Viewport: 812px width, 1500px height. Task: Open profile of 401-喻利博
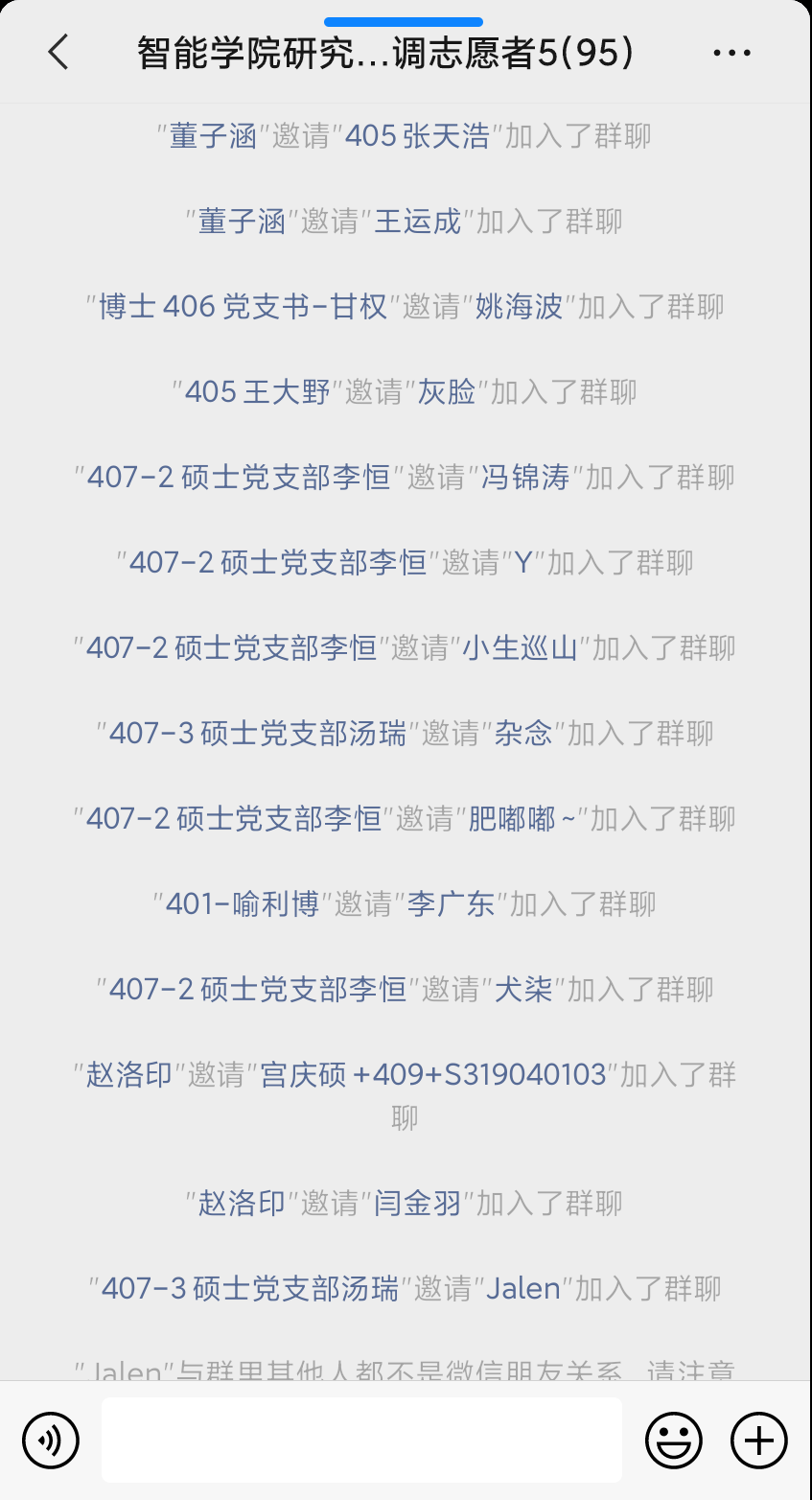(x=243, y=904)
